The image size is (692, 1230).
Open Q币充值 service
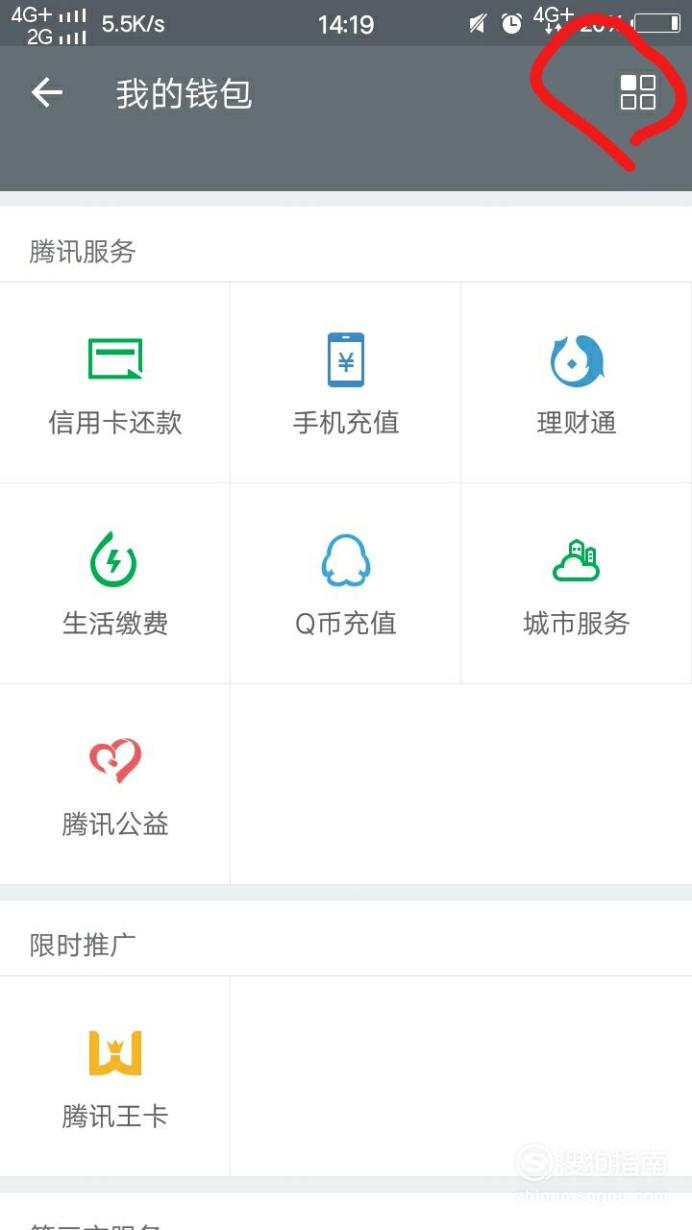pos(346,584)
